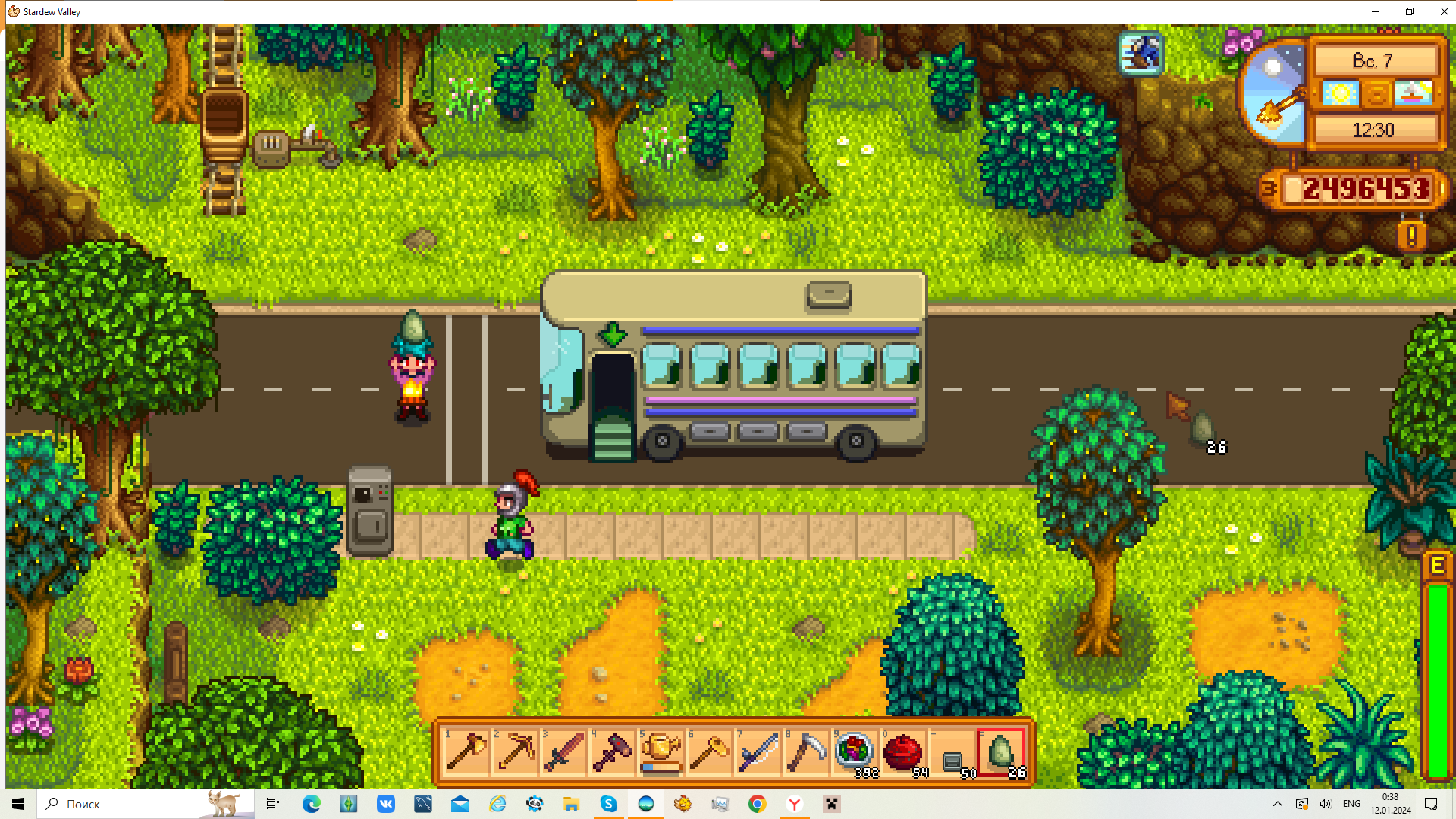Image resolution: width=1456 pixels, height=819 pixels.
Task: Click the bus ticket machine
Action: (370, 510)
